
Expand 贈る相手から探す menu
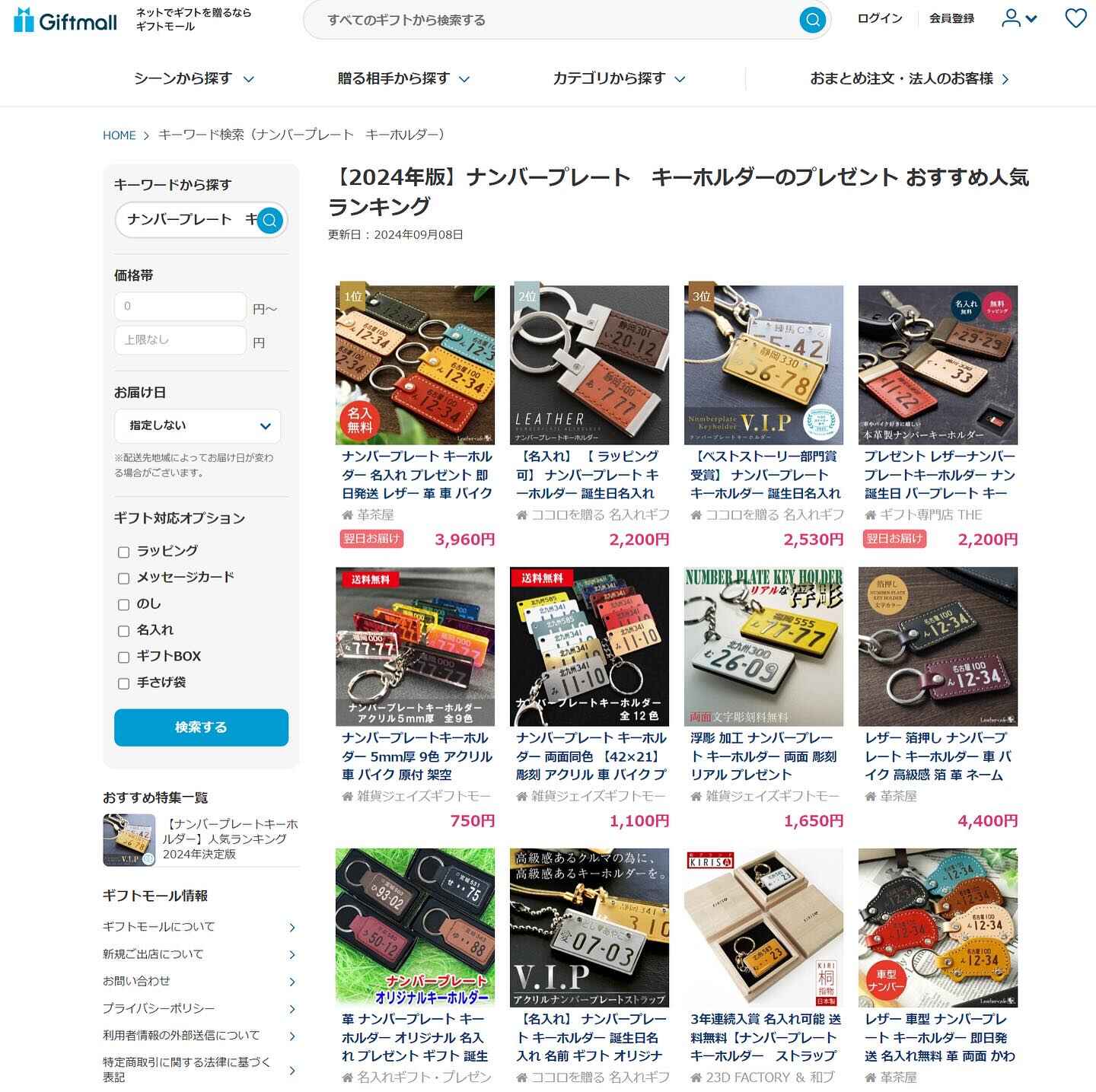403,78
